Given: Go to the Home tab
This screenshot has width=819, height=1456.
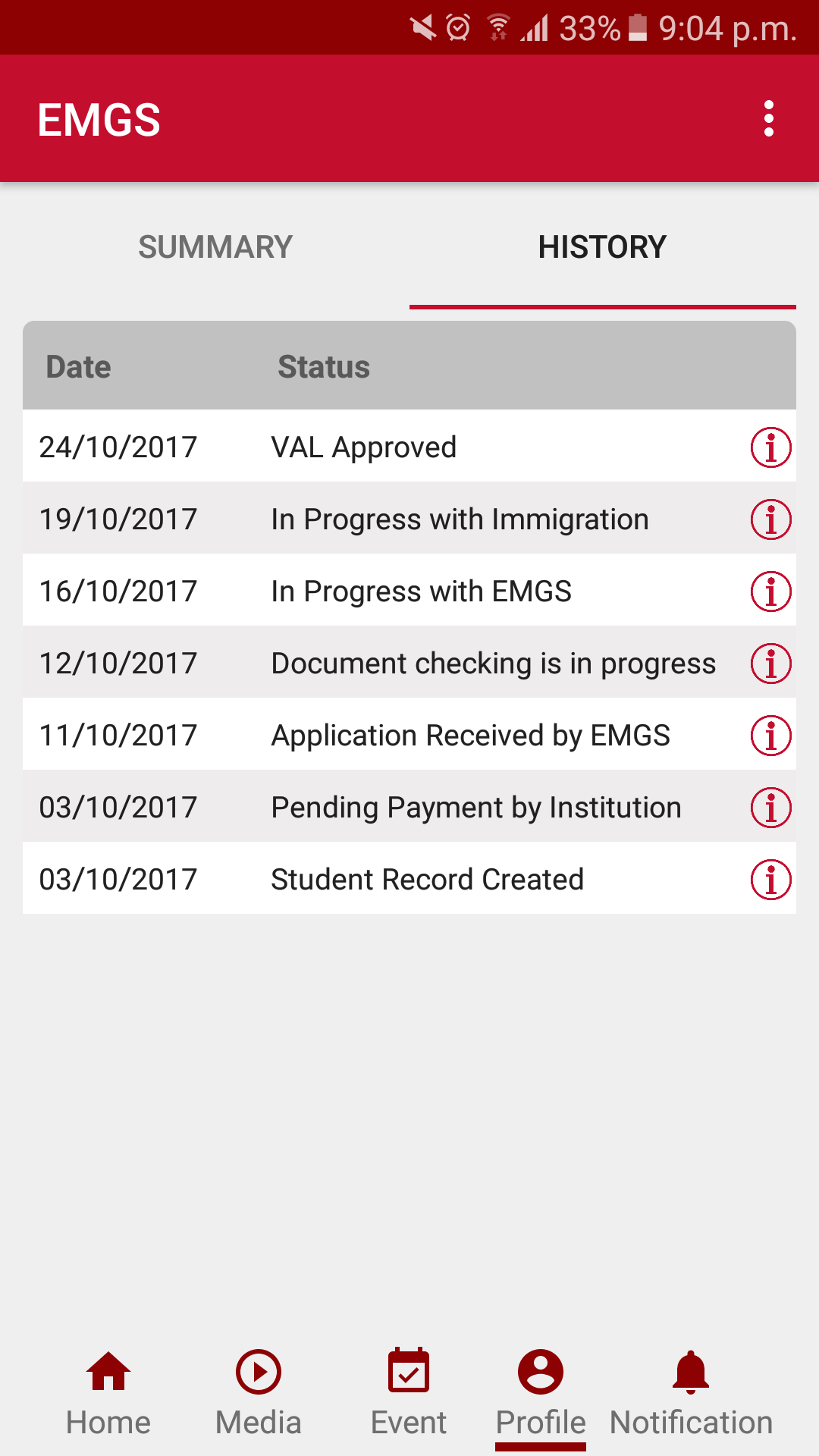Looking at the screenshot, I should point(108,1394).
